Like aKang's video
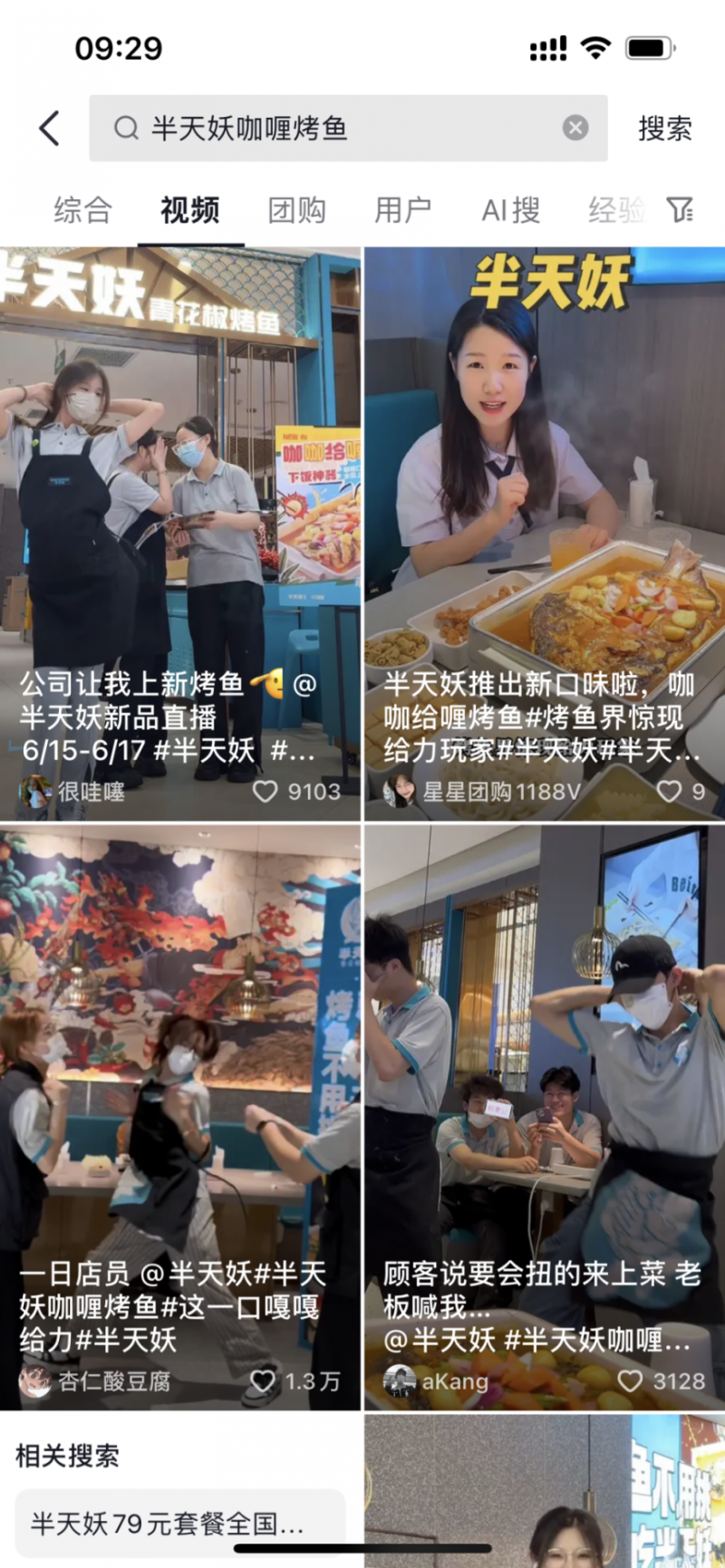725x1568 pixels. click(631, 1380)
